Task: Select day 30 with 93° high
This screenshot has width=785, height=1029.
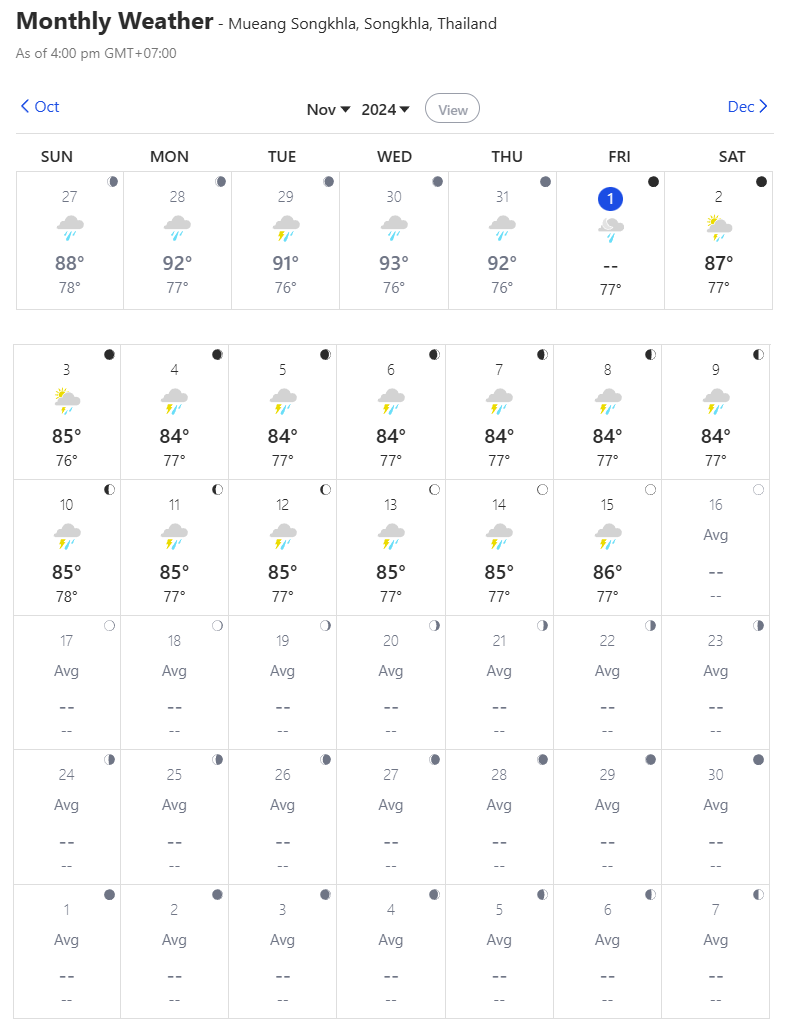Action: (394, 240)
